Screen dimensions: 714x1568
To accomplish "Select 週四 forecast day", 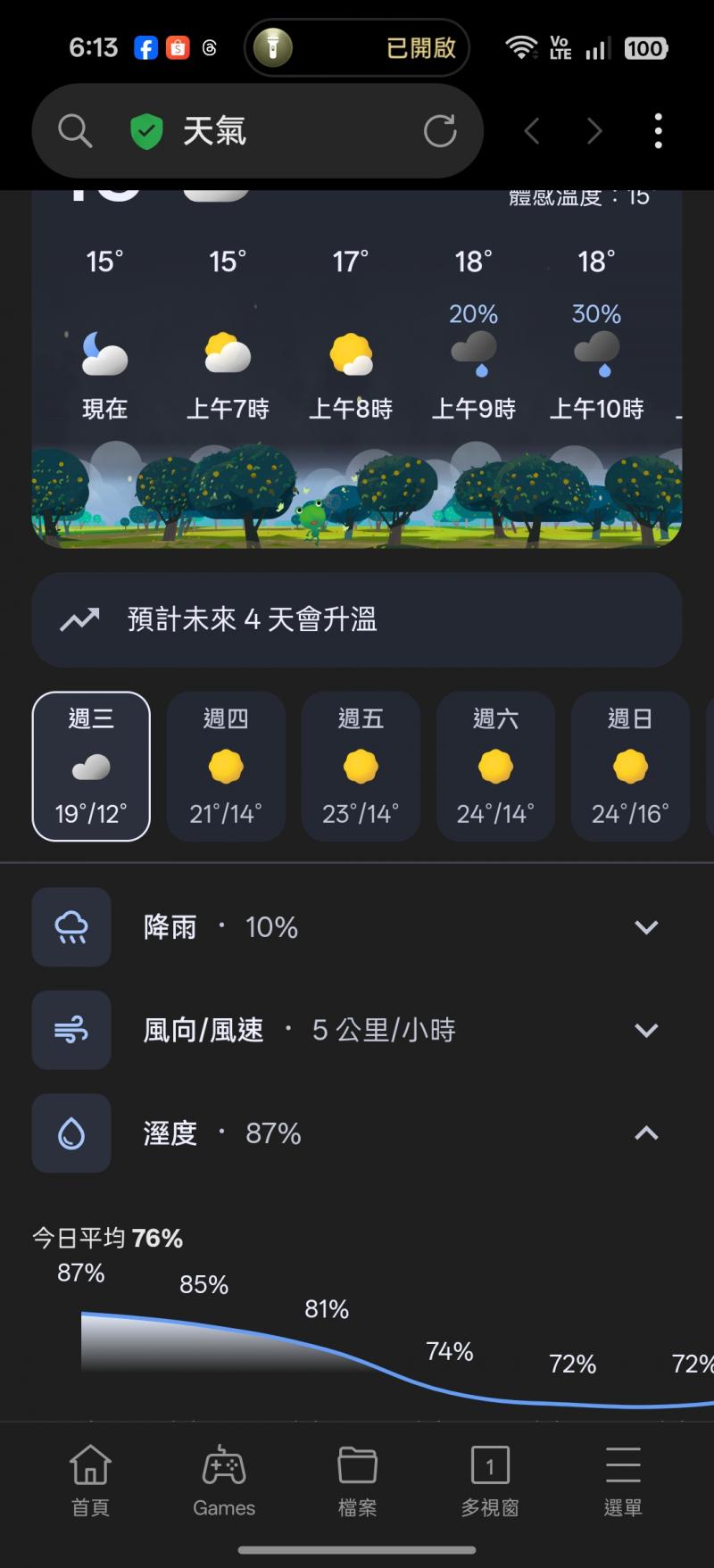I will 226,766.
